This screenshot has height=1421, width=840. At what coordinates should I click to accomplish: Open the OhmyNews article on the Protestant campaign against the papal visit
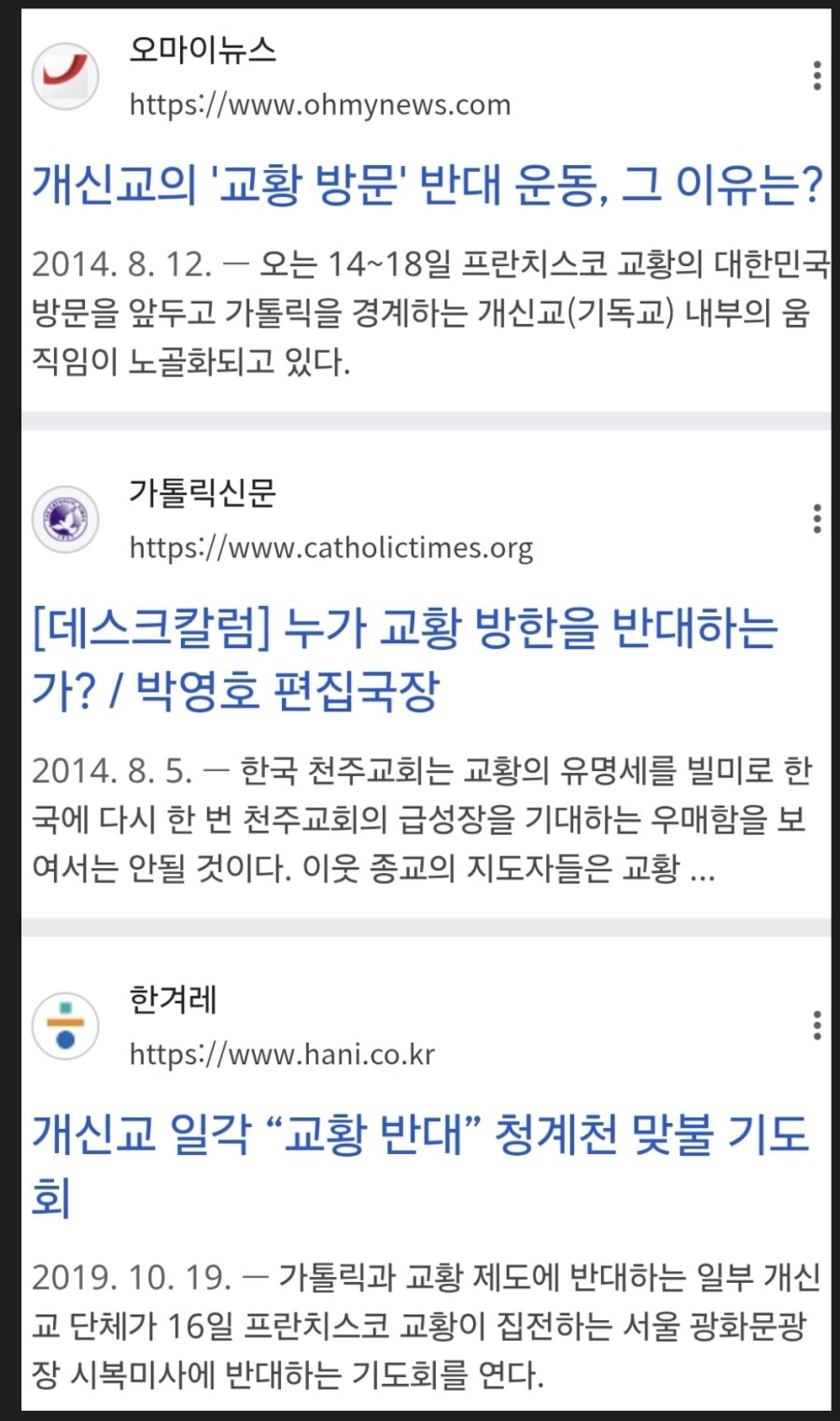tap(427, 184)
